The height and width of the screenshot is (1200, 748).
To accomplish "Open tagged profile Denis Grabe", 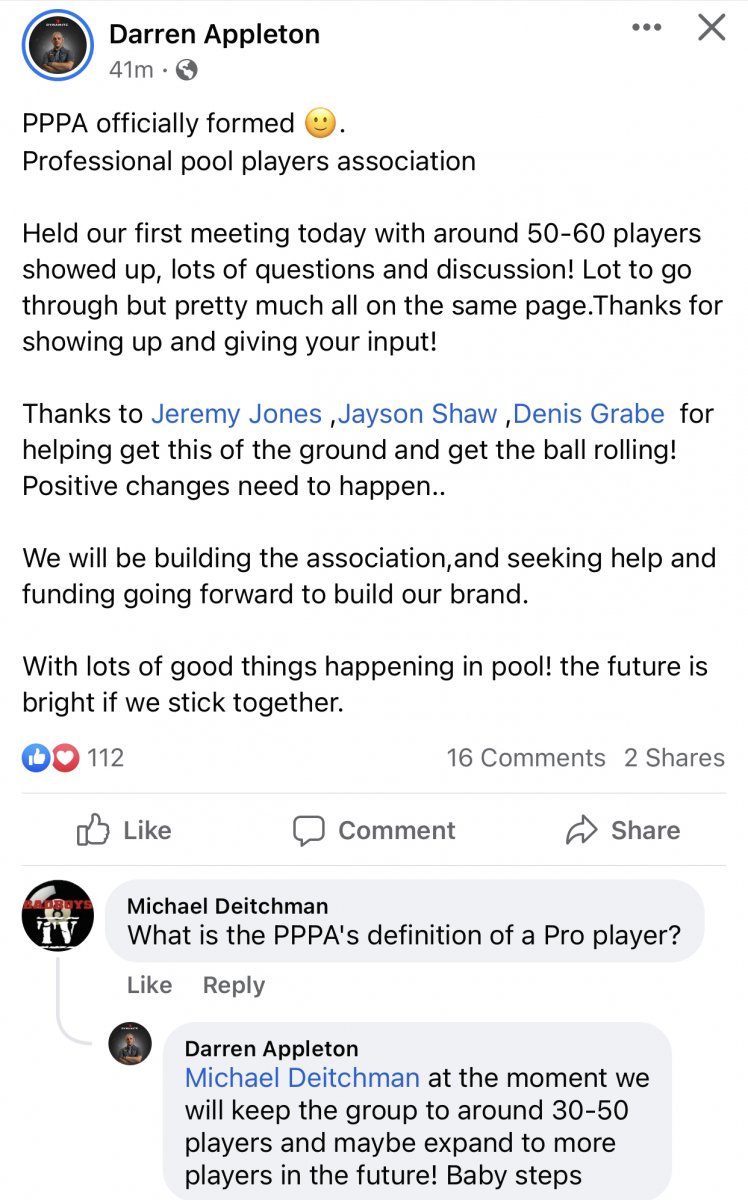I will point(589,413).
